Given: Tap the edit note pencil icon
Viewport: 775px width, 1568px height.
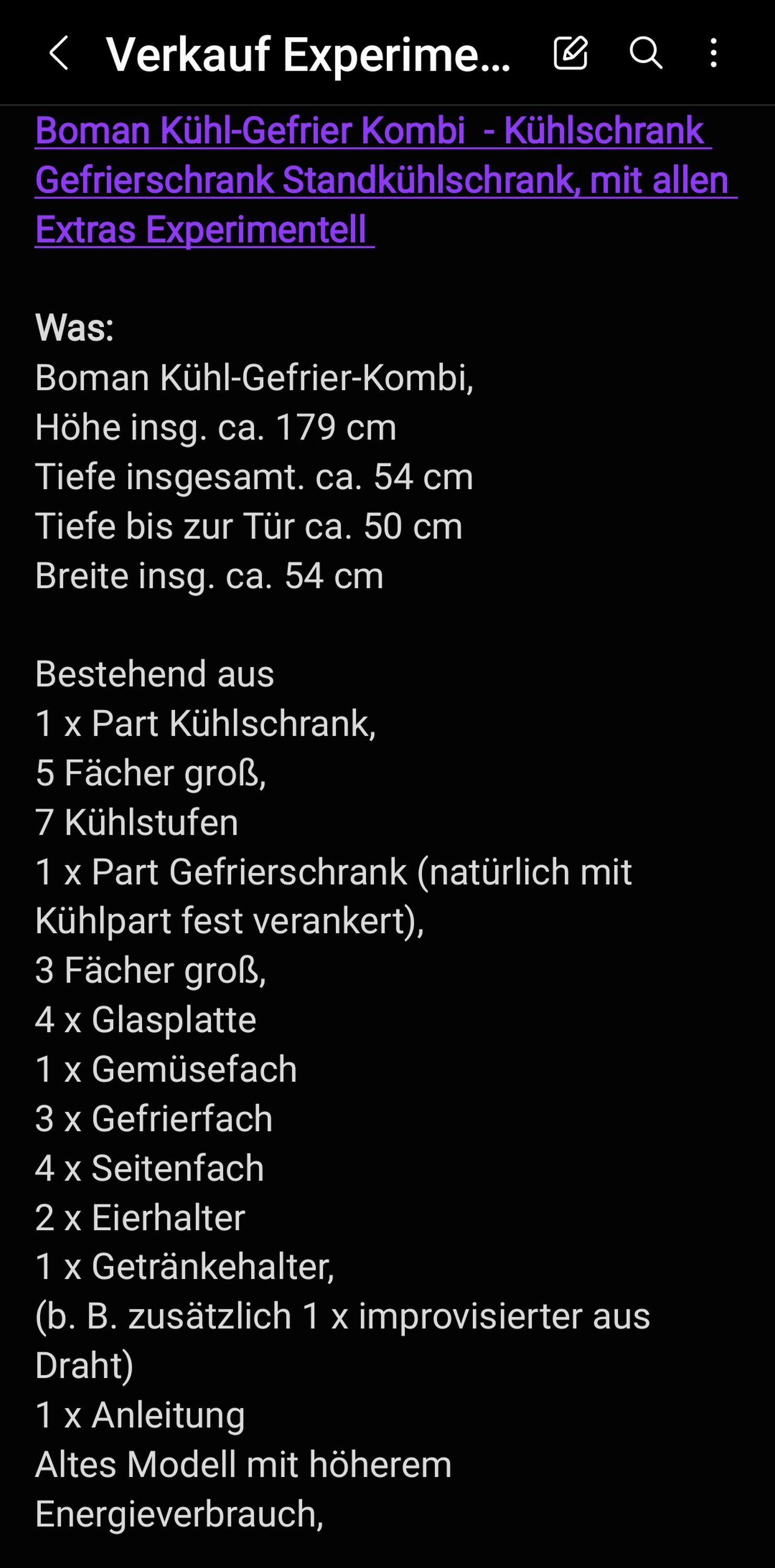Looking at the screenshot, I should (571, 52).
